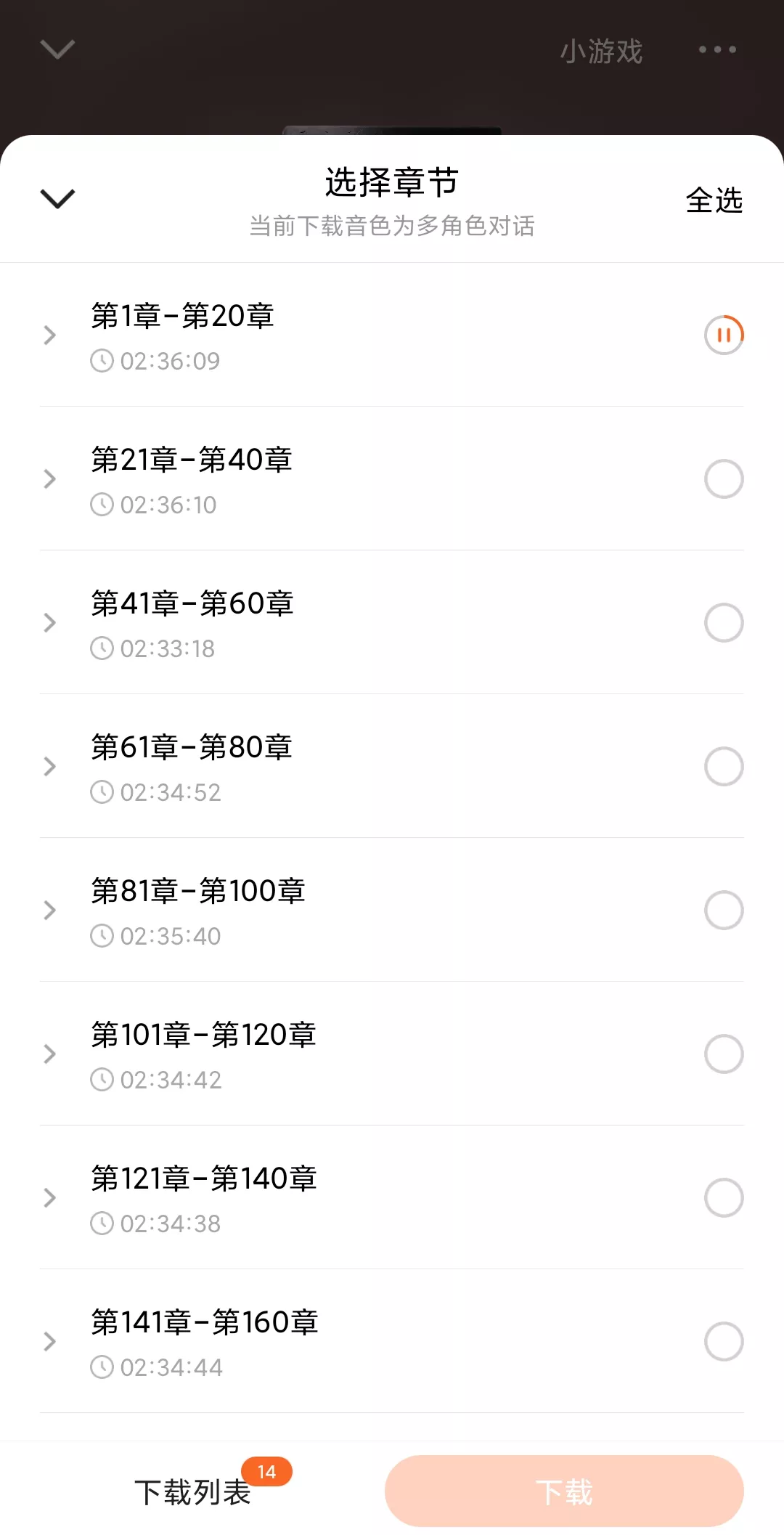The height and width of the screenshot is (1535, 784).
Task: Select the 第81章-第100章 checkbox
Action: click(x=724, y=910)
